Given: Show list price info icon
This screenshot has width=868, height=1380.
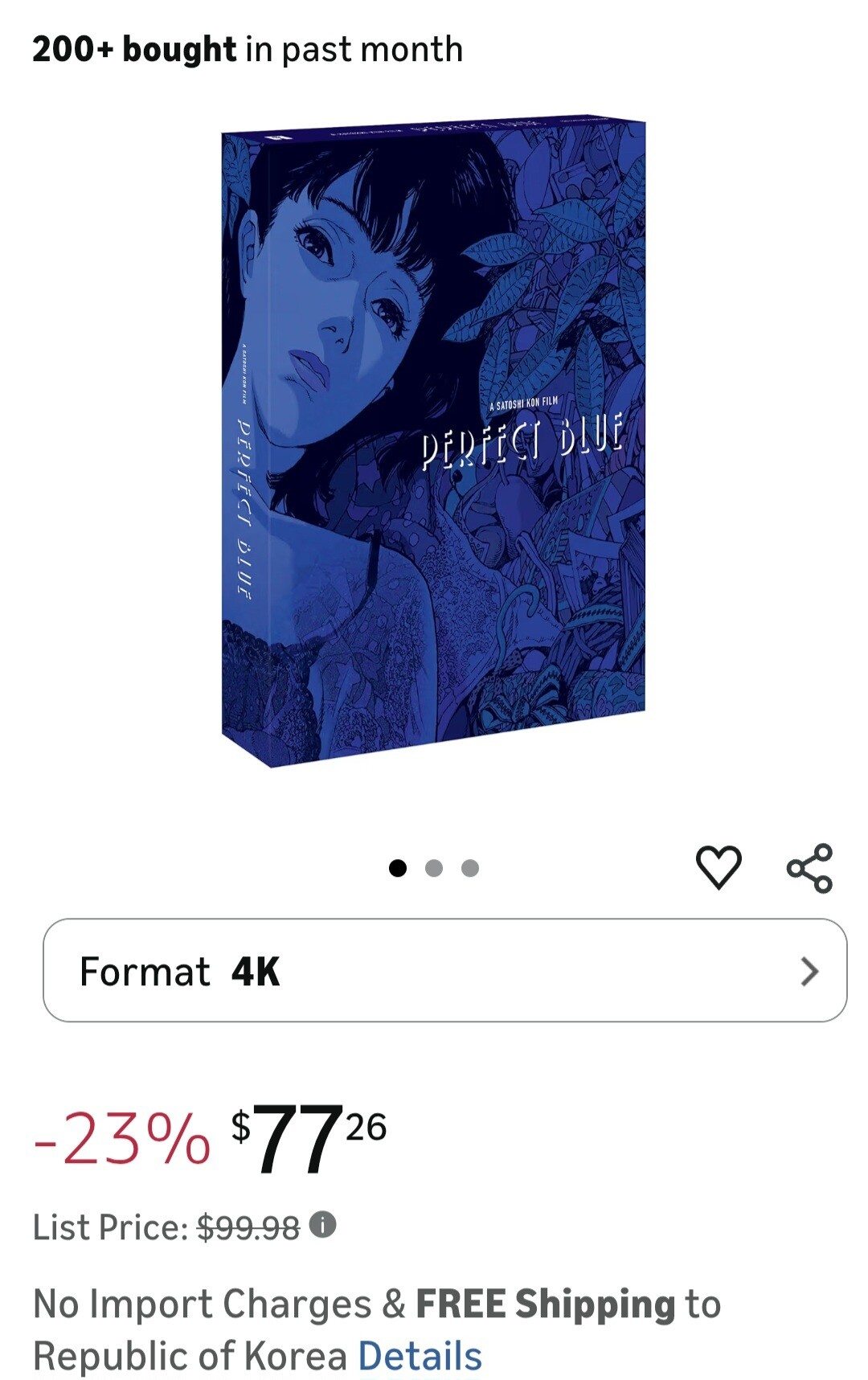Looking at the screenshot, I should click(x=322, y=1225).
